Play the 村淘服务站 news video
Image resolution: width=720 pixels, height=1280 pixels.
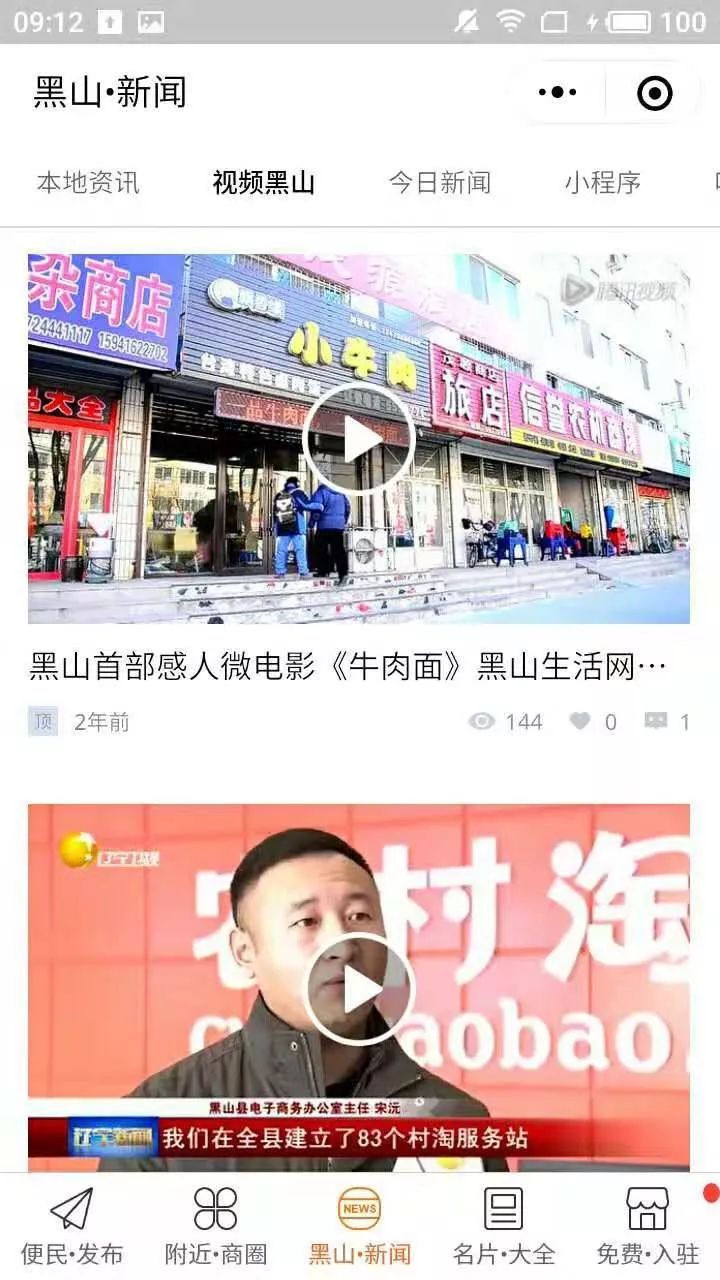[359, 989]
